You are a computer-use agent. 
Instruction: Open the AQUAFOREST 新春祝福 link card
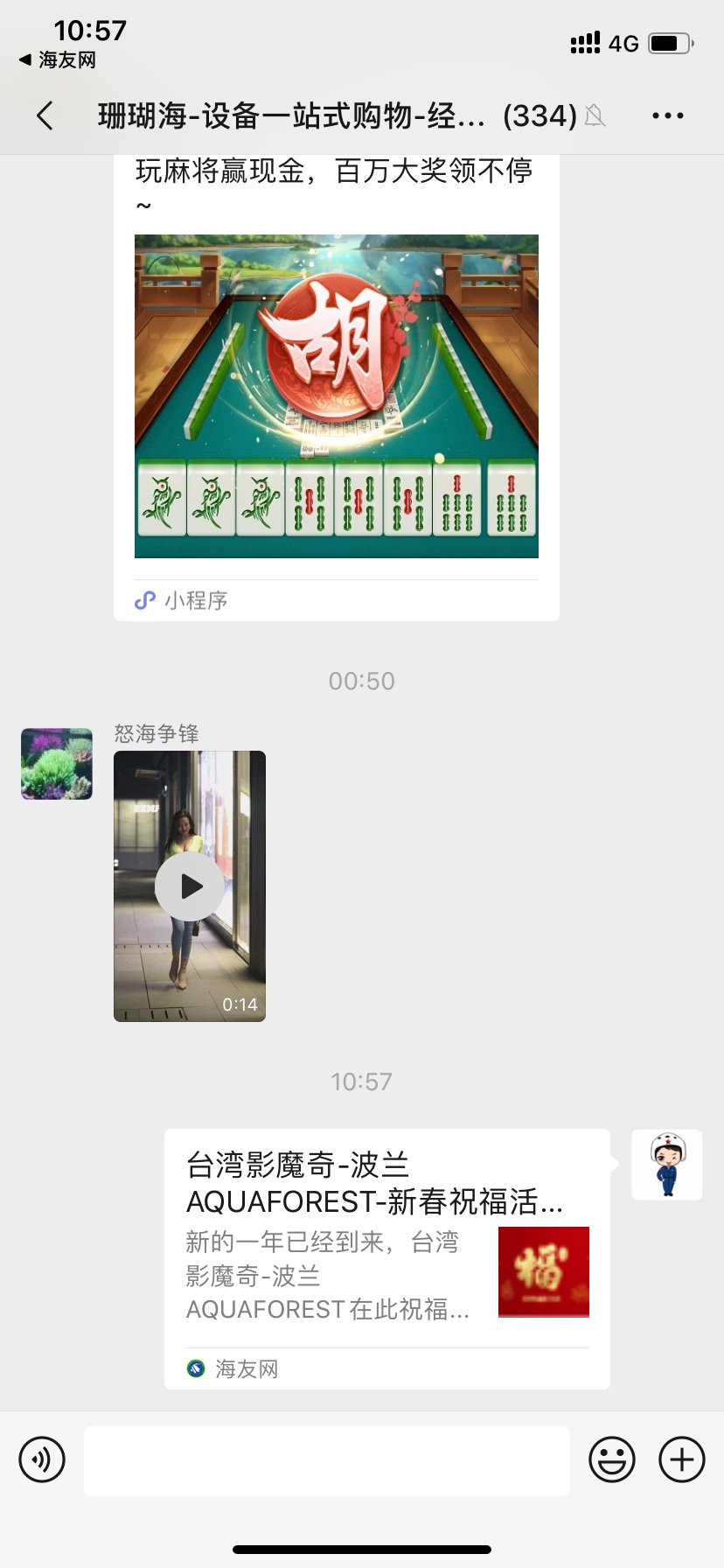(x=386, y=1257)
